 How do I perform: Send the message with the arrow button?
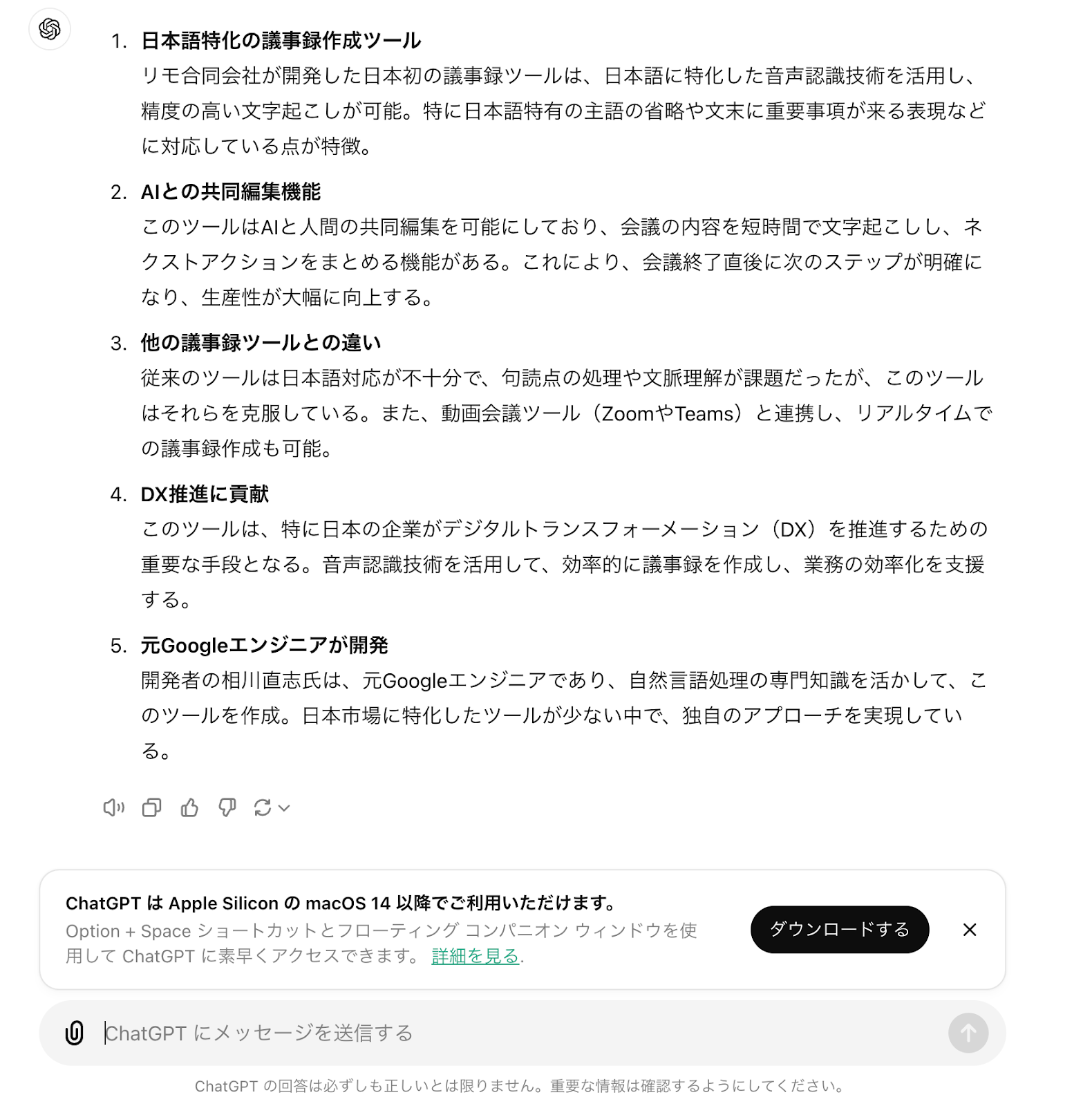[x=968, y=1033]
